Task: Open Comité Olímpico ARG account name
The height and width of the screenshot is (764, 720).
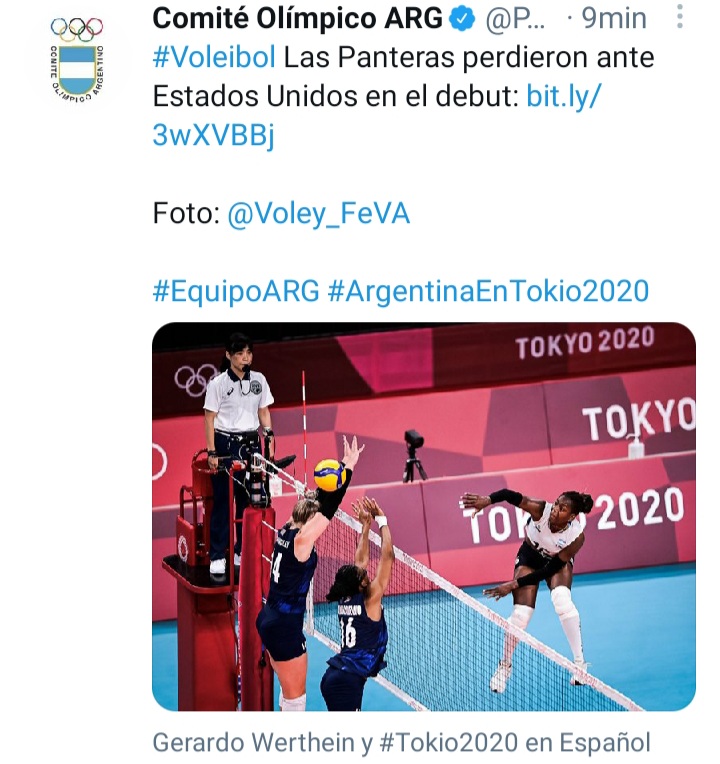Action: coord(298,18)
